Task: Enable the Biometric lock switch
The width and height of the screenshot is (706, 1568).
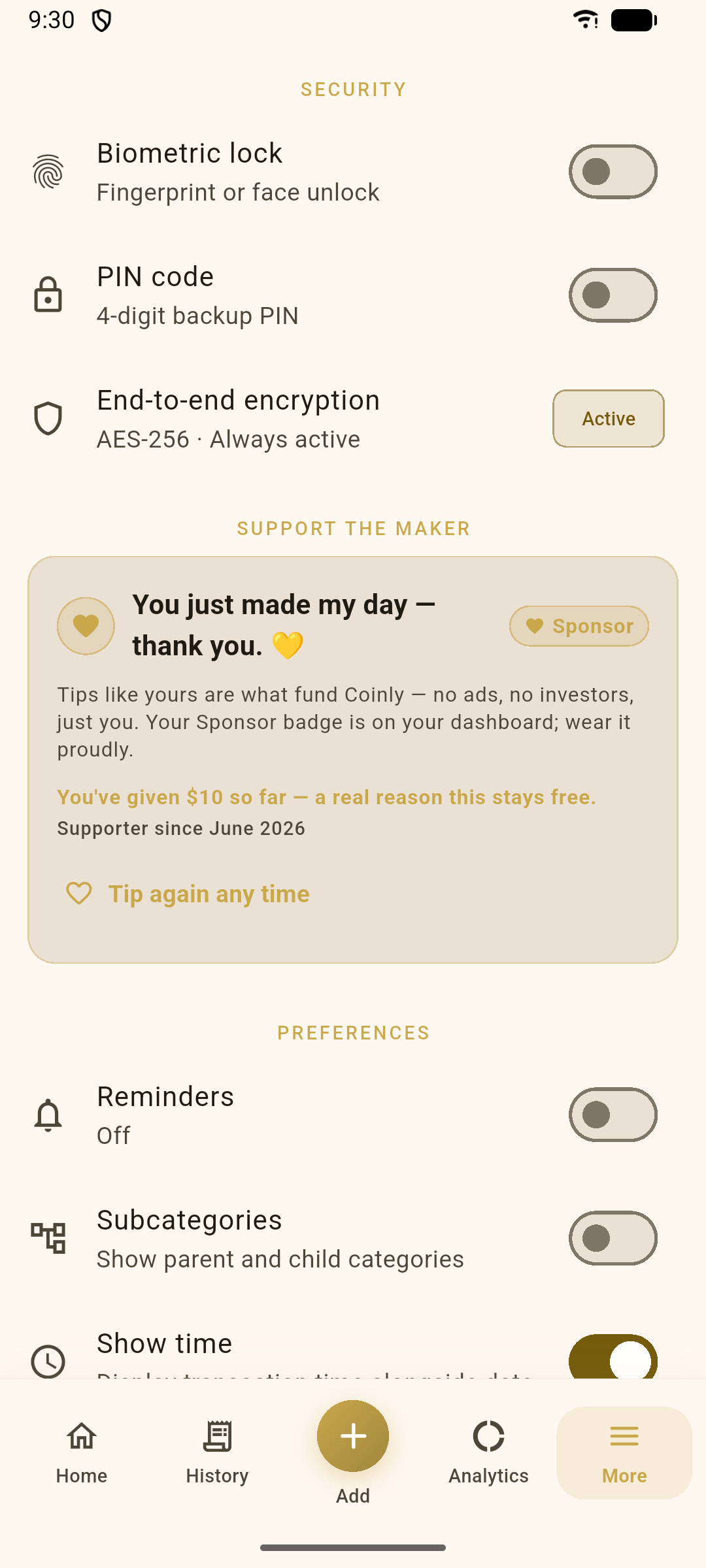Action: click(613, 172)
